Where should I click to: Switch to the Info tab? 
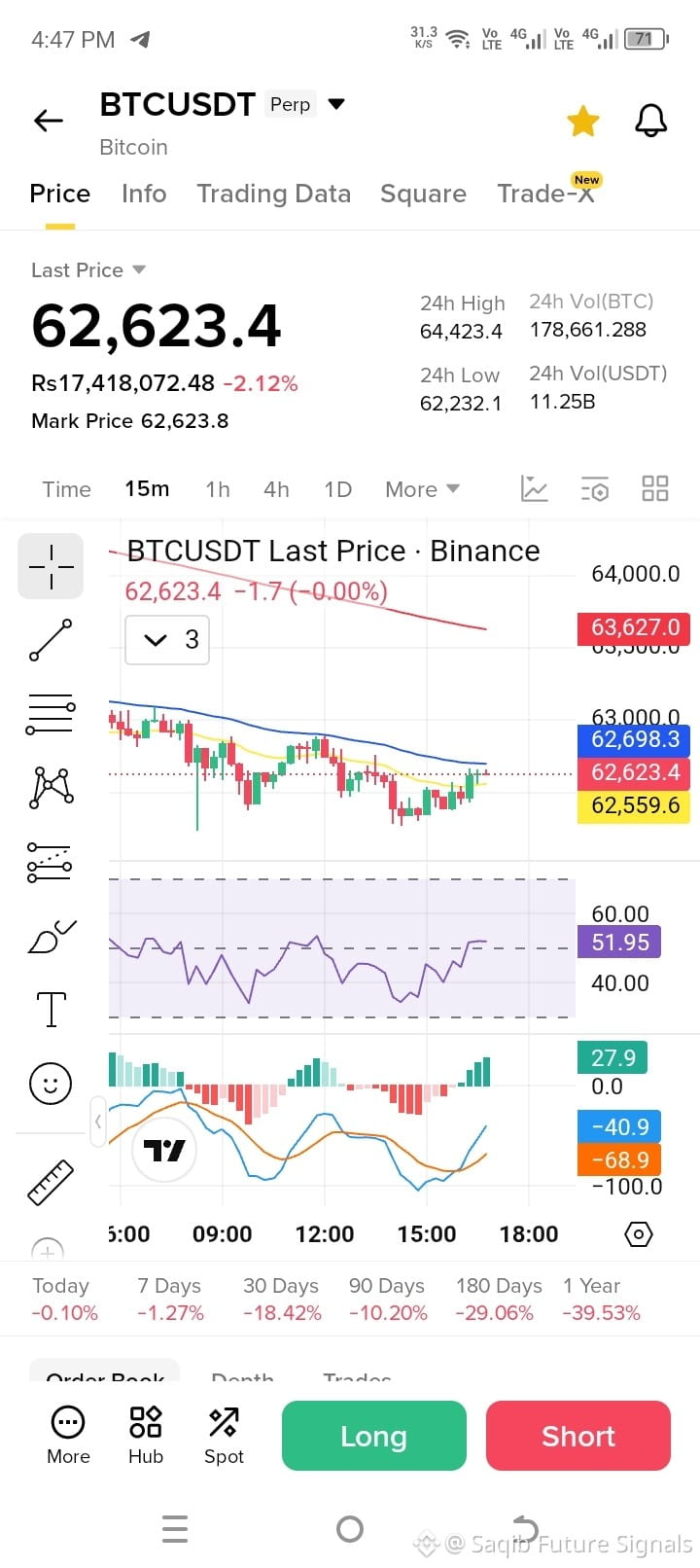[x=144, y=194]
